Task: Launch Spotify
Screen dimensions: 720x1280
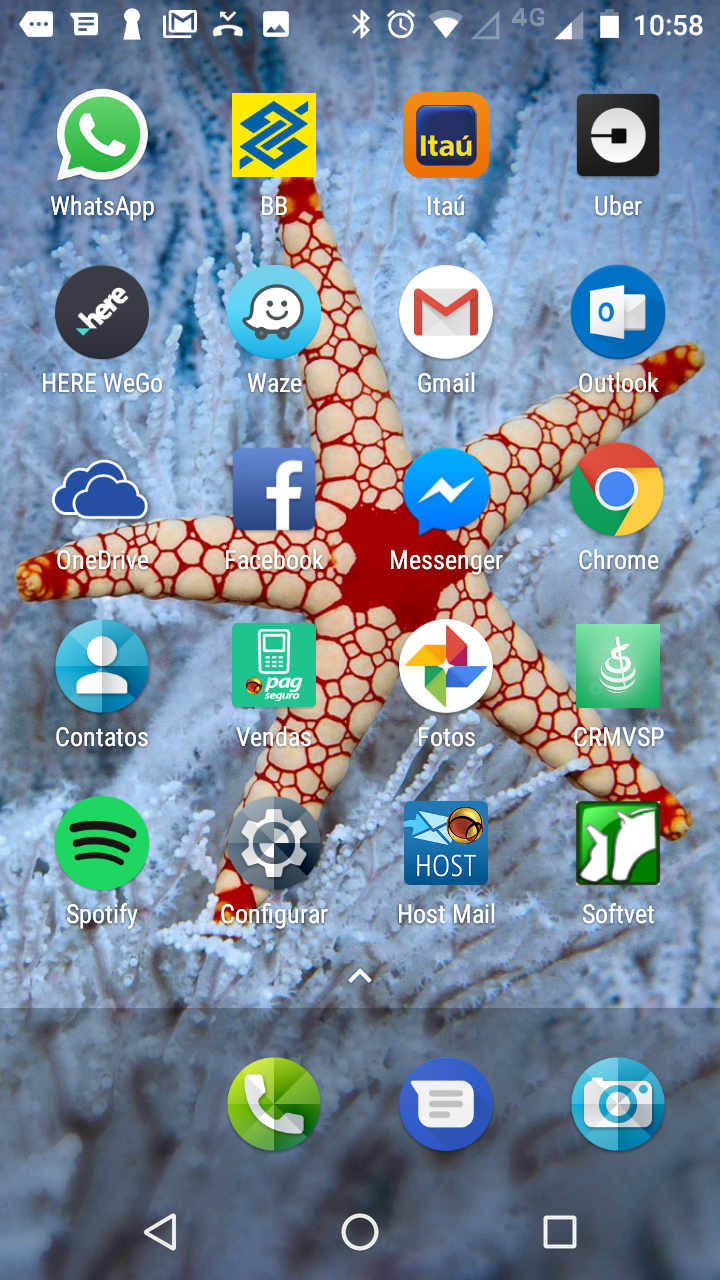Action: [102, 844]
